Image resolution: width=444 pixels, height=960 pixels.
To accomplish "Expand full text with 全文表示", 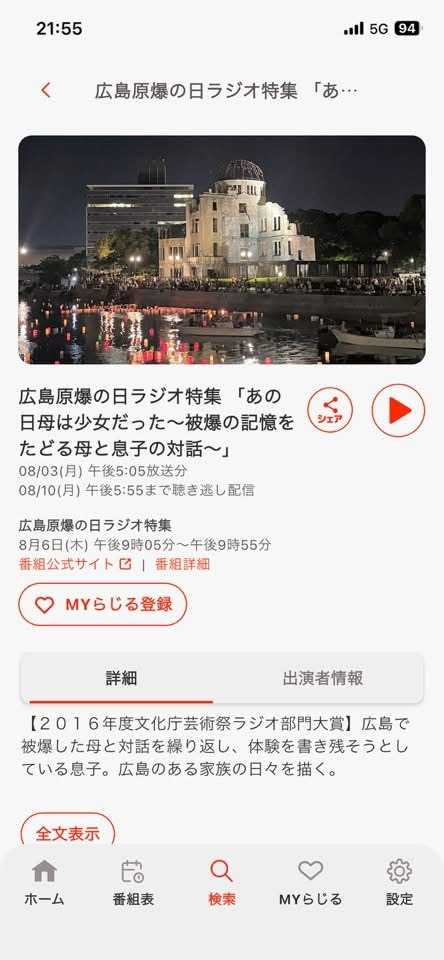I will pos(68,834).
